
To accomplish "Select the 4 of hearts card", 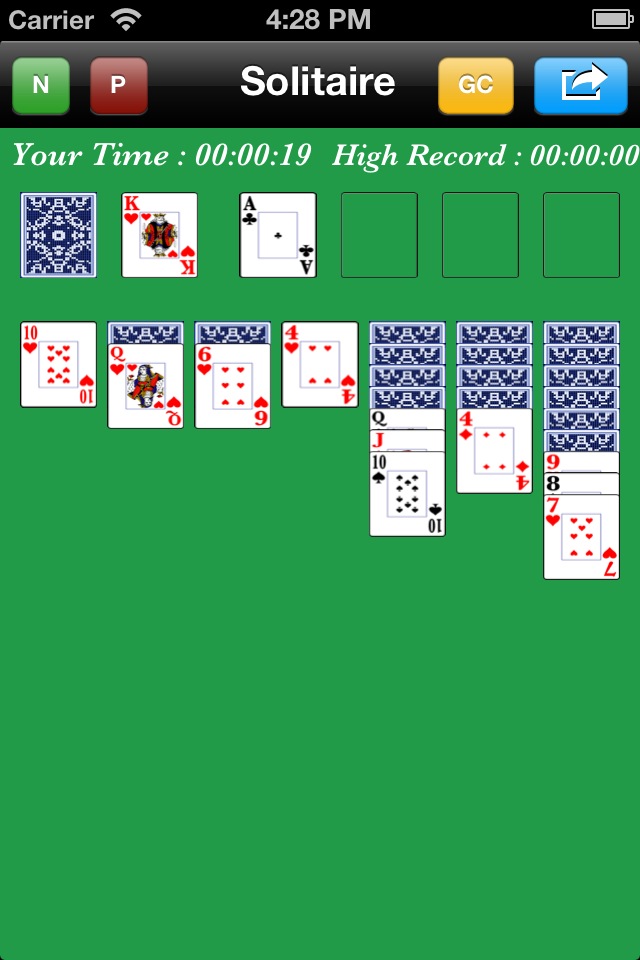I will tap(320, 364).
